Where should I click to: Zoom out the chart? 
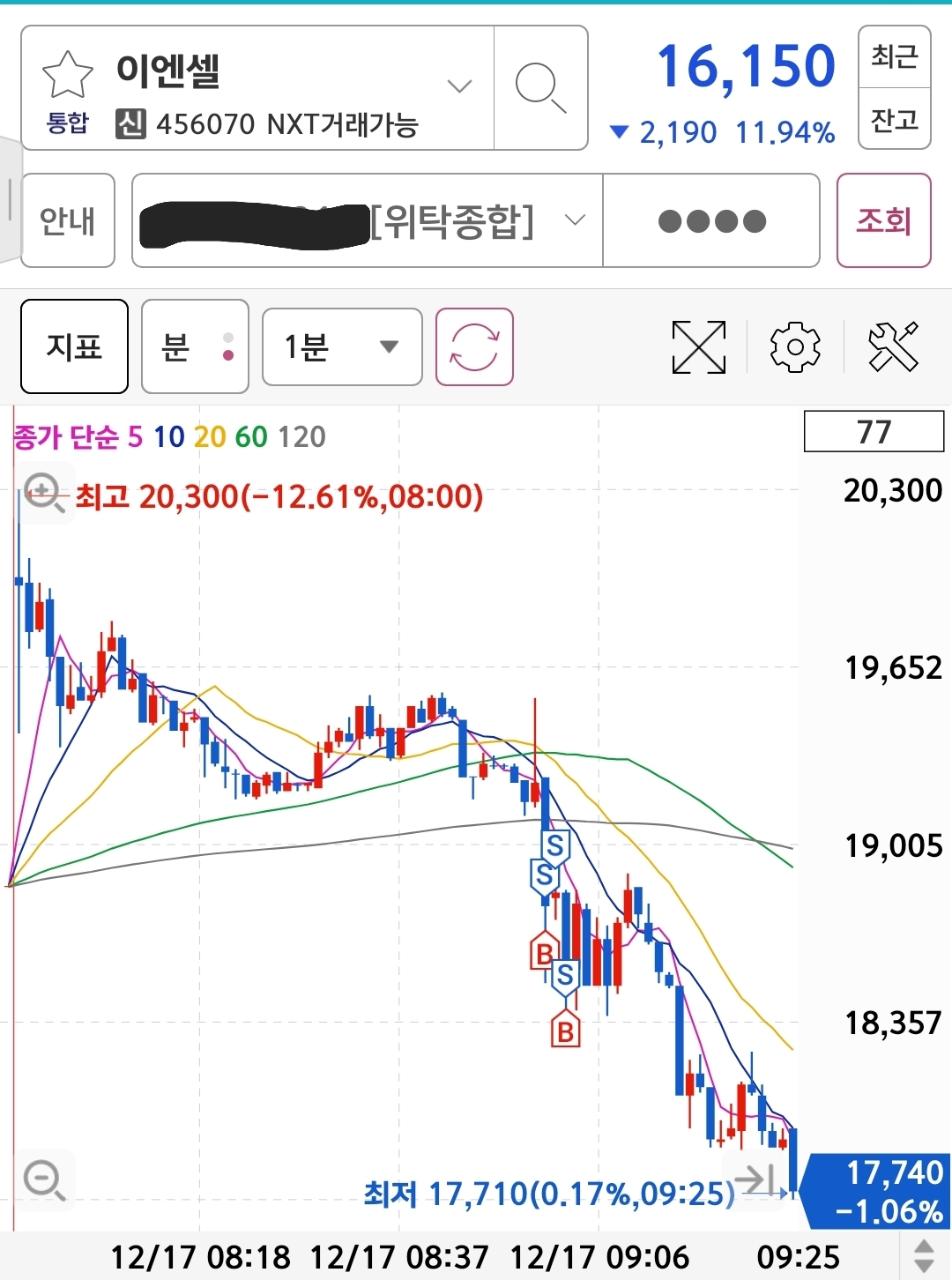44,1180
